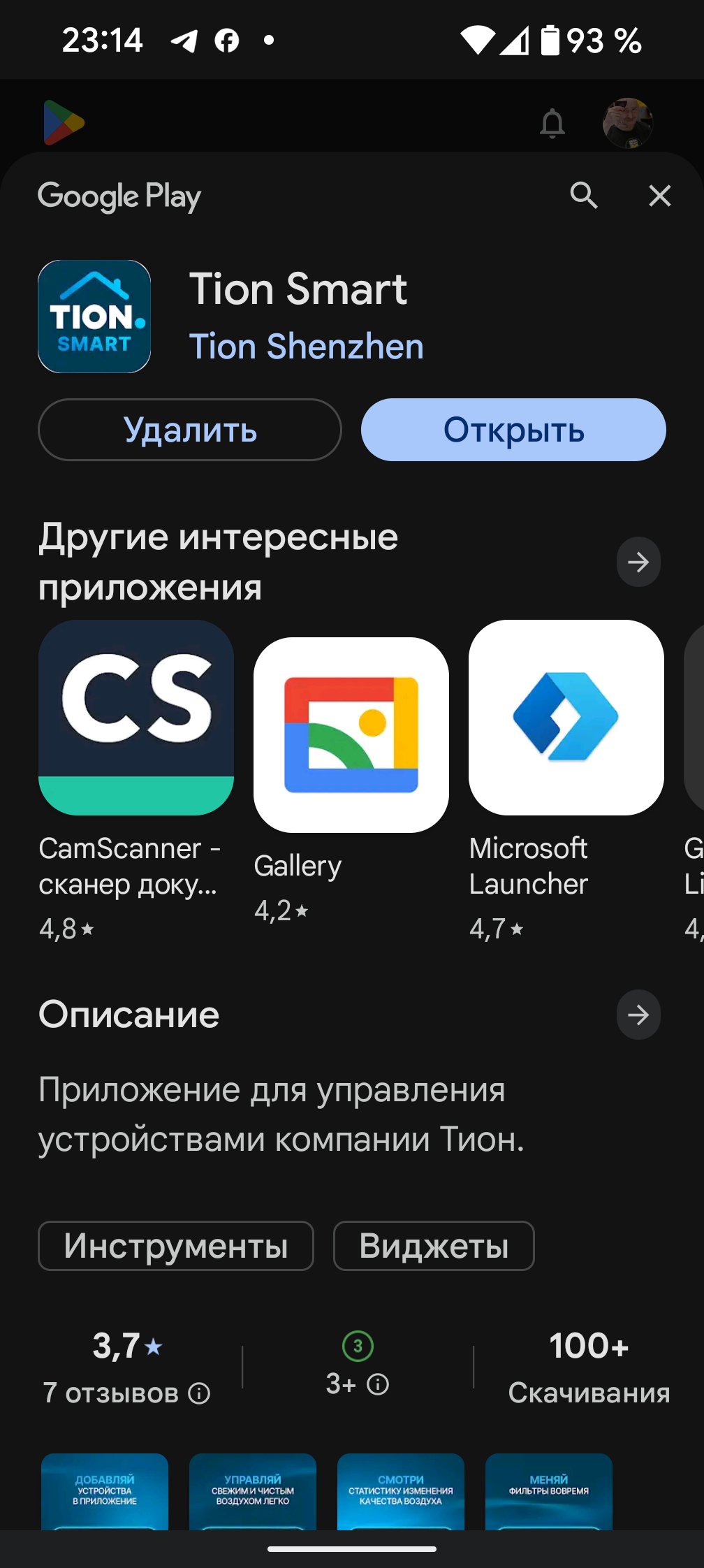704x1568 pixels.
Task: Select the Инструменты category chip
Action: pyautogui.click(x=176, y=1246)
